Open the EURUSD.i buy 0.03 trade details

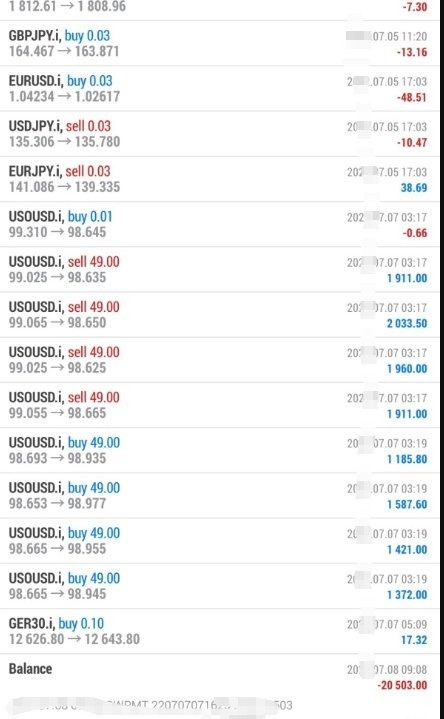tap(219, 88)
